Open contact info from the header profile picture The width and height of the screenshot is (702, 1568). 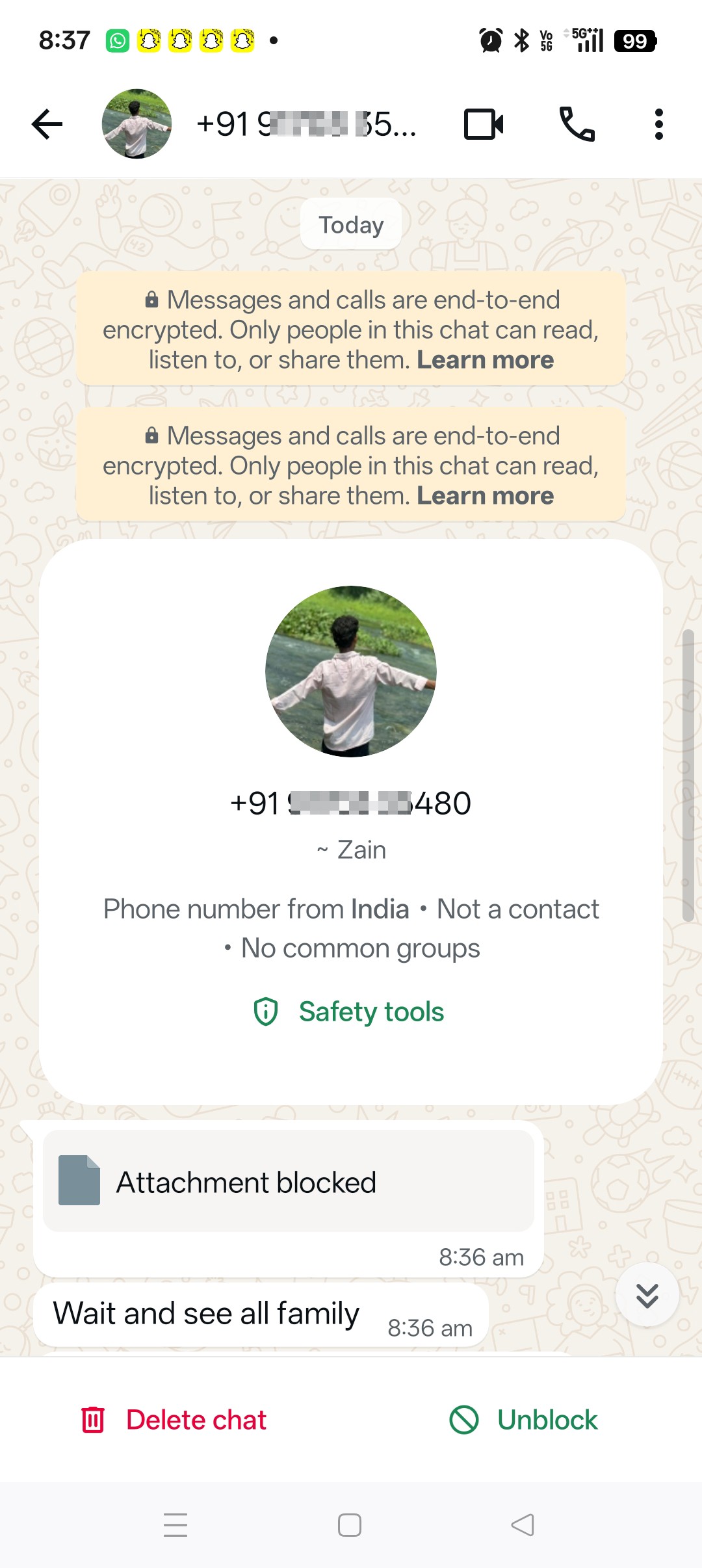pos(136,124)
